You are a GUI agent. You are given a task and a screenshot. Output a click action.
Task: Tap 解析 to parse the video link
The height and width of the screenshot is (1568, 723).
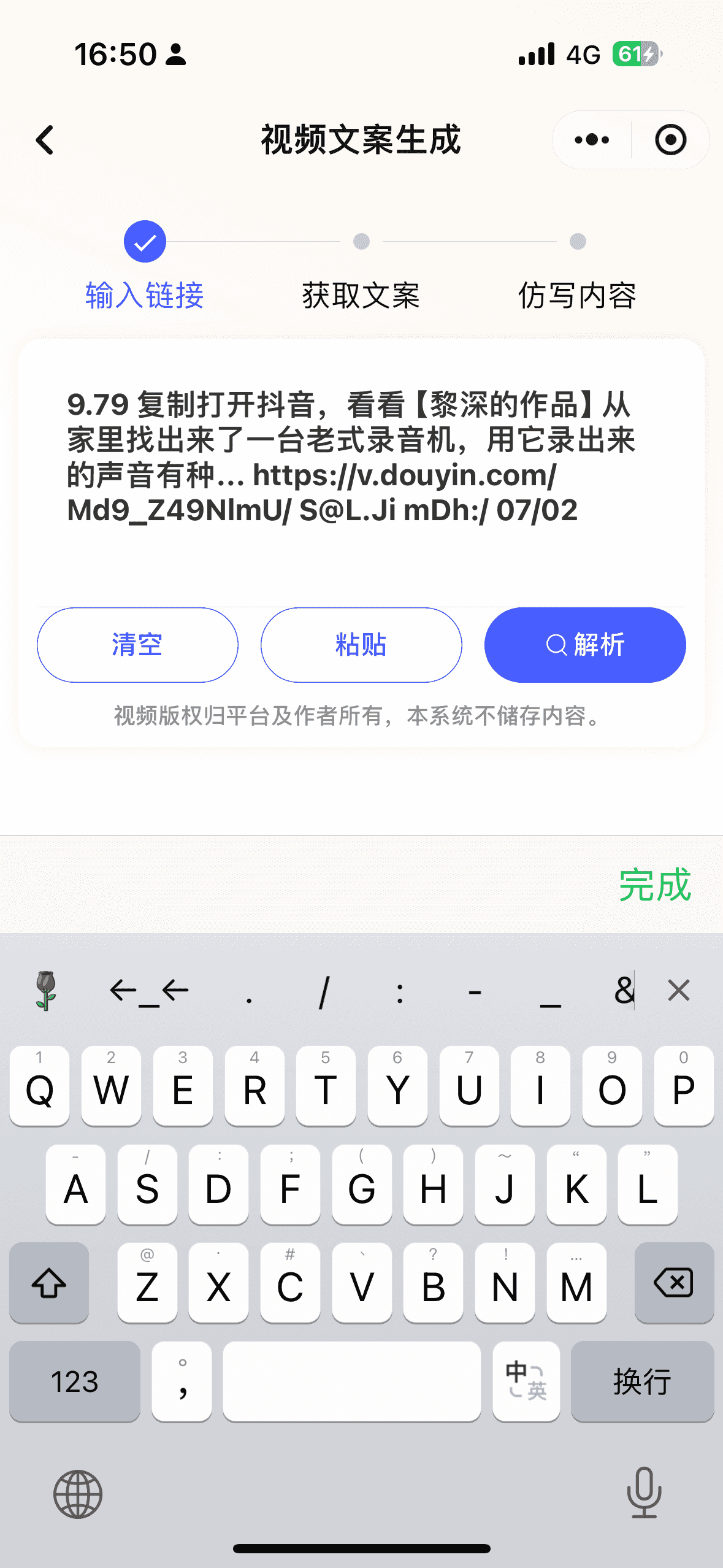585,645
